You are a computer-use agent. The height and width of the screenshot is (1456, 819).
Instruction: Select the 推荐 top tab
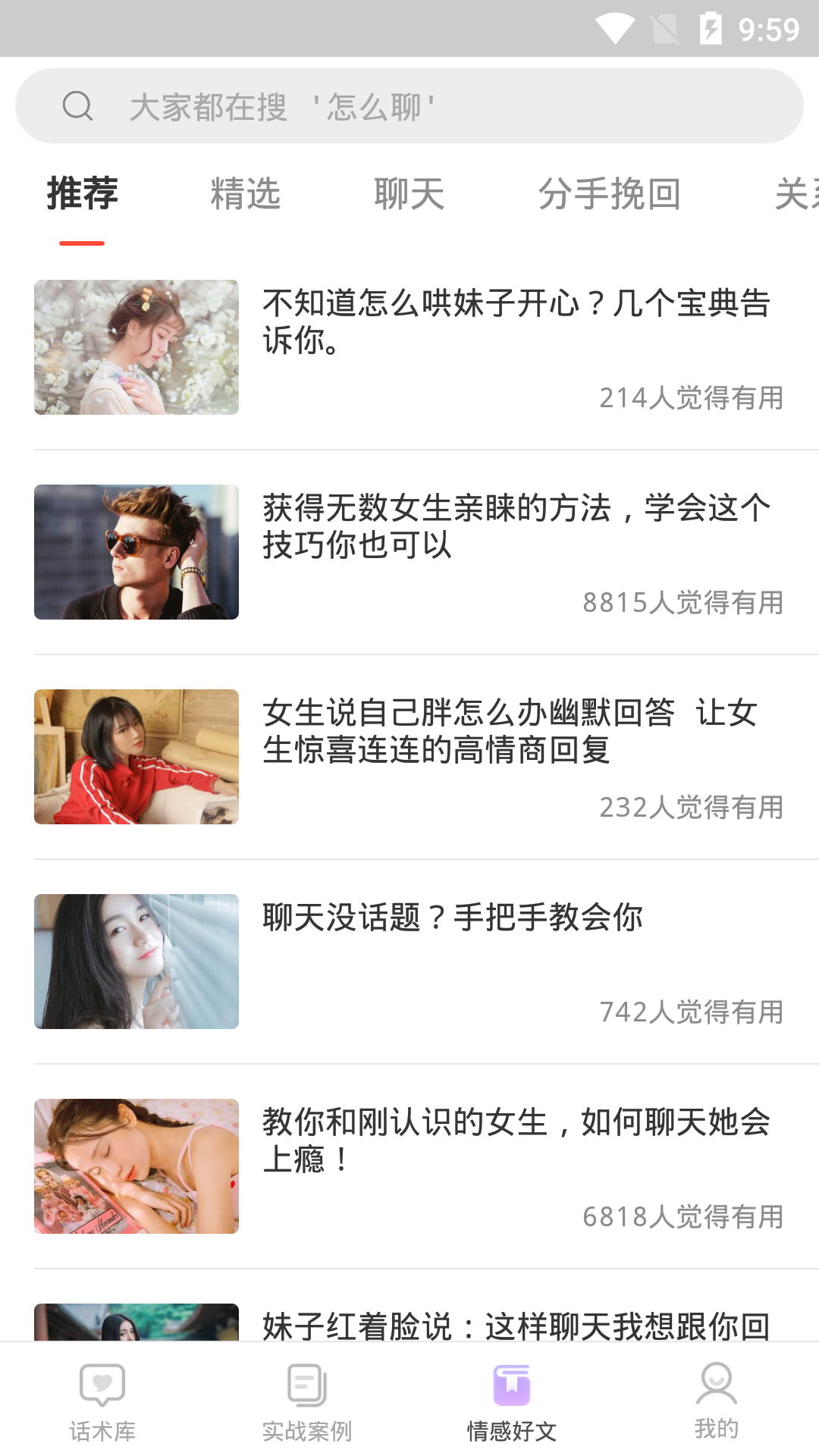click(x=82, y=194)
